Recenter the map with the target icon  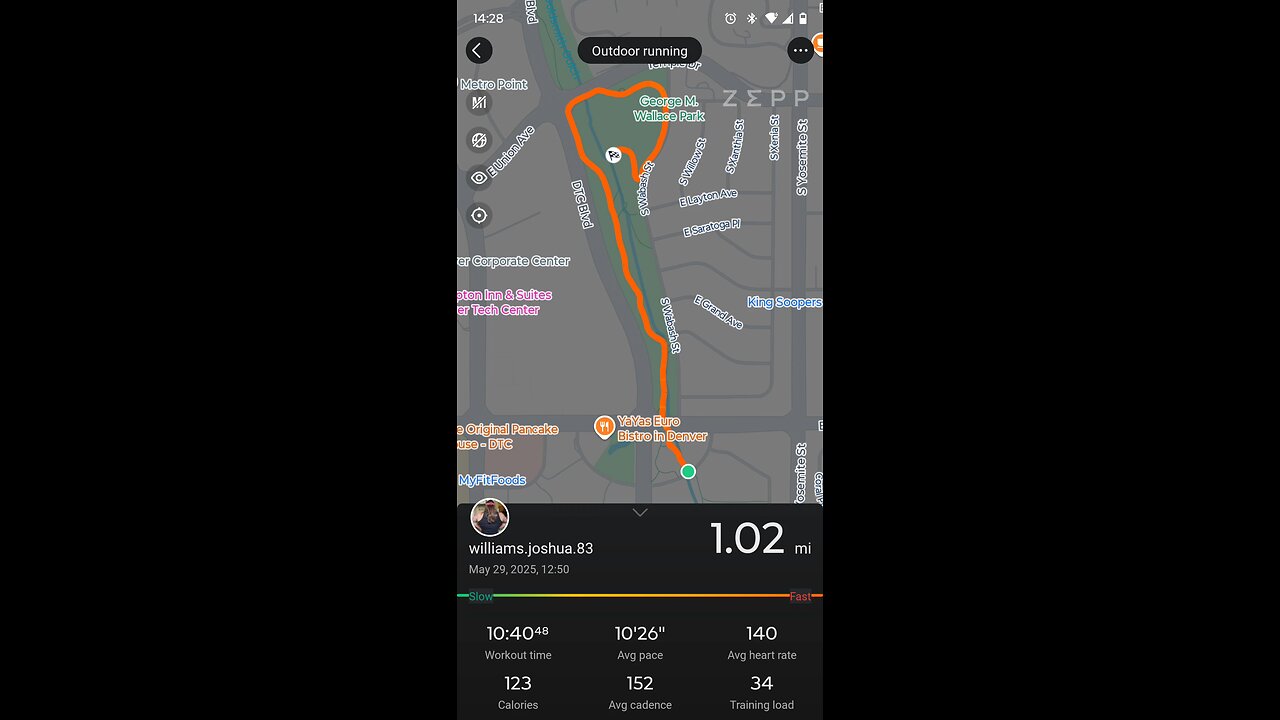[479, 216]
